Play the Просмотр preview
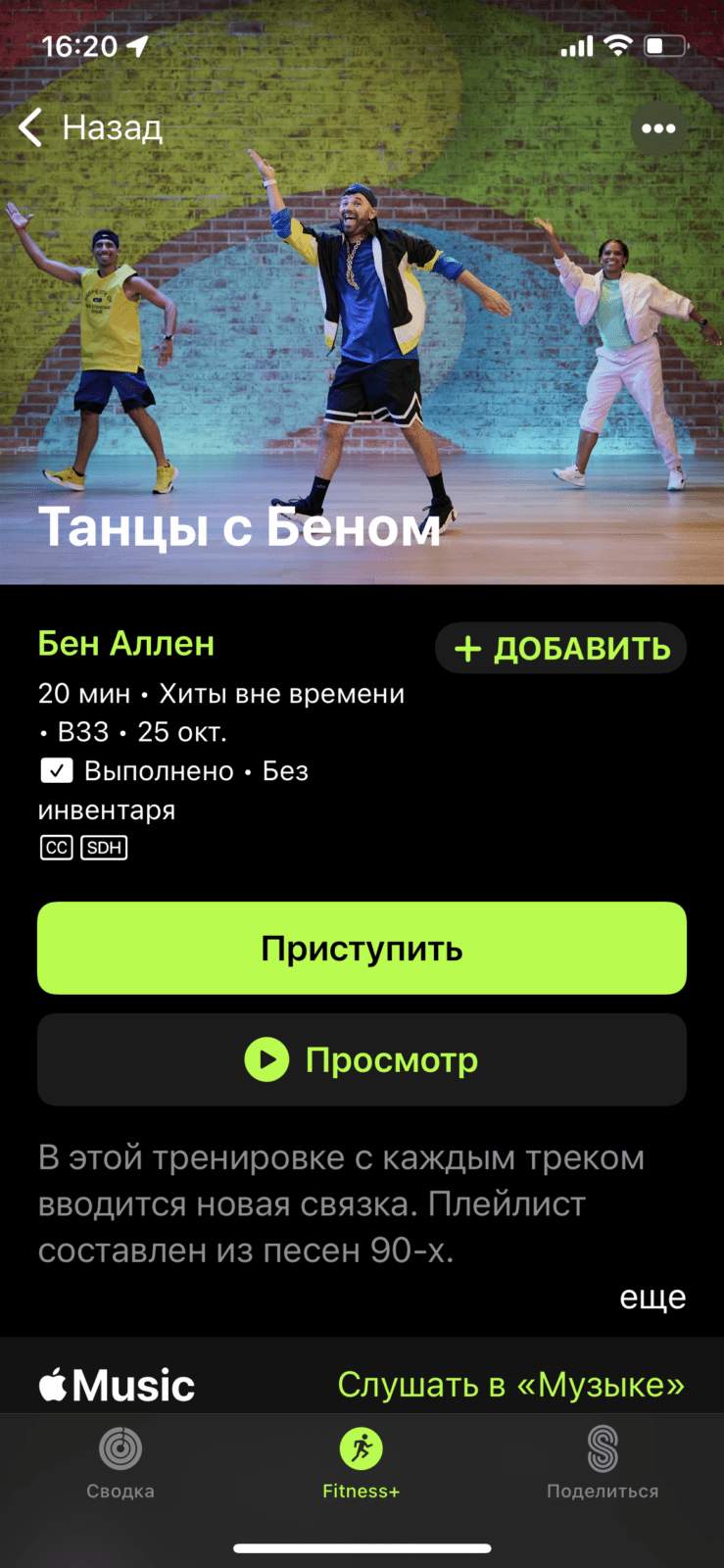Image resolution: width=724 pixels, height=1568 pixels. (x=362, y=1059)
